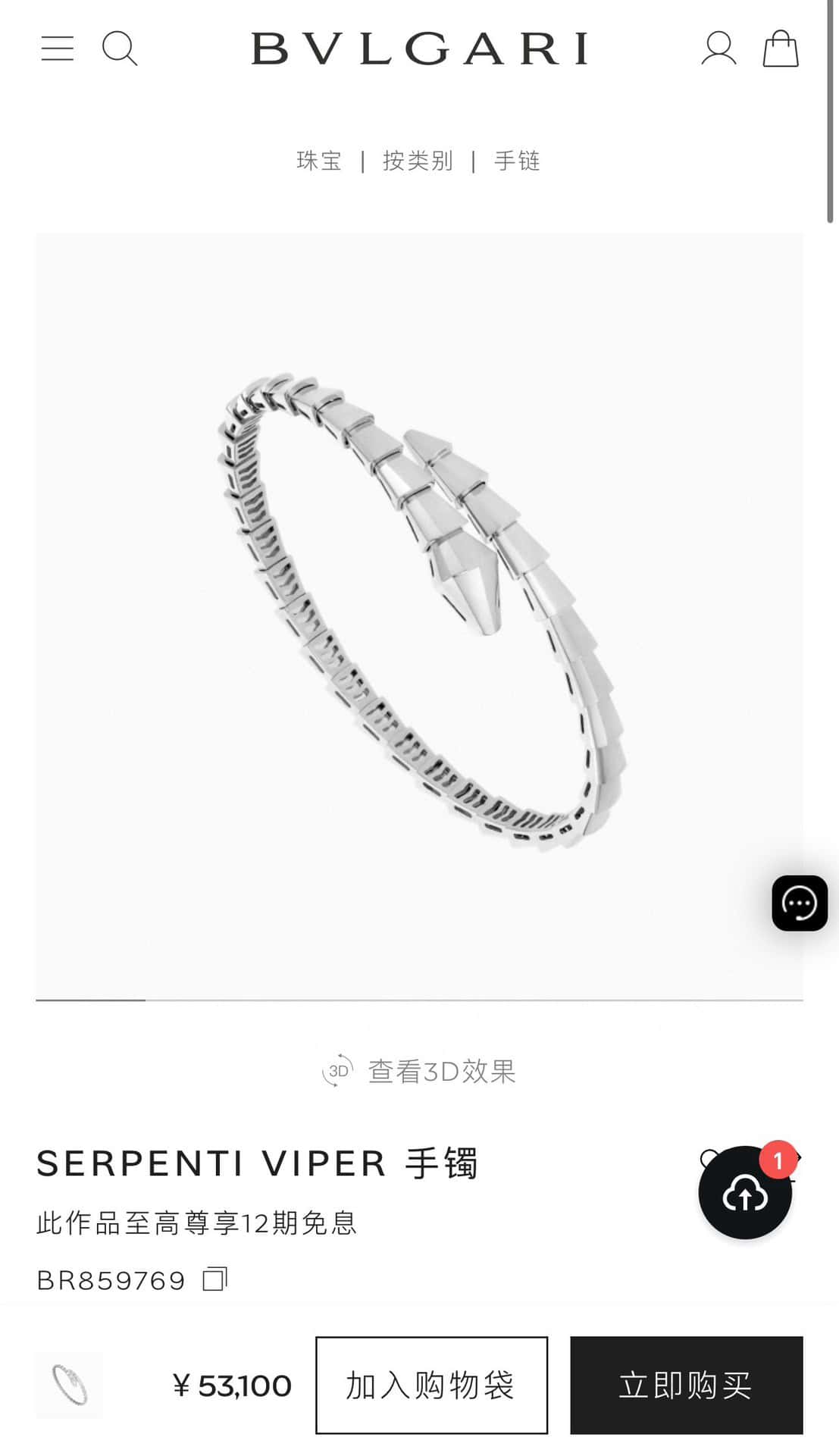The height and width of the screenshot is (1456, 839).
Task: Tap the cloud upload floating button
Action: (x=745, y=1193)
